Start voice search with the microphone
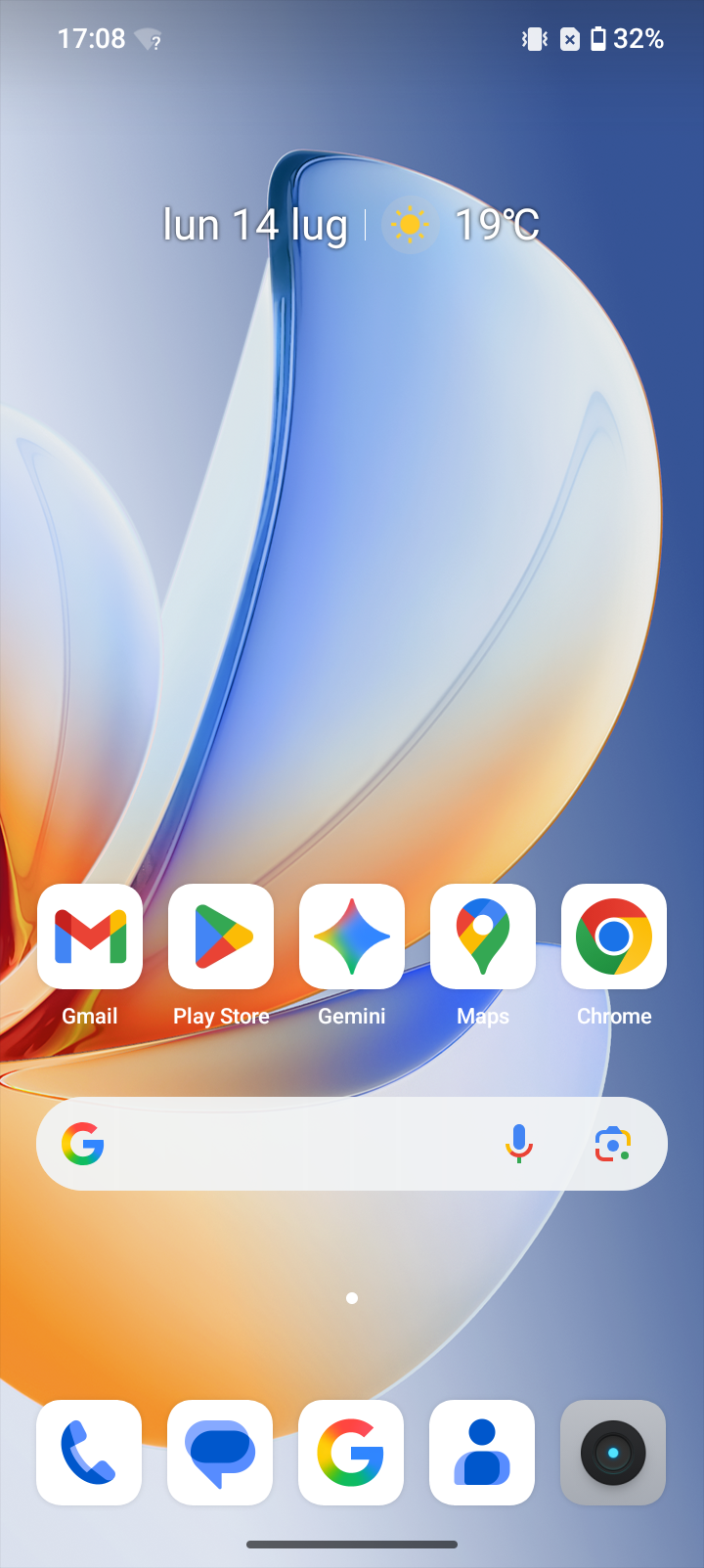Image resolution: width=704 pixels, height=1568 pixels. tap(519, 1144)
